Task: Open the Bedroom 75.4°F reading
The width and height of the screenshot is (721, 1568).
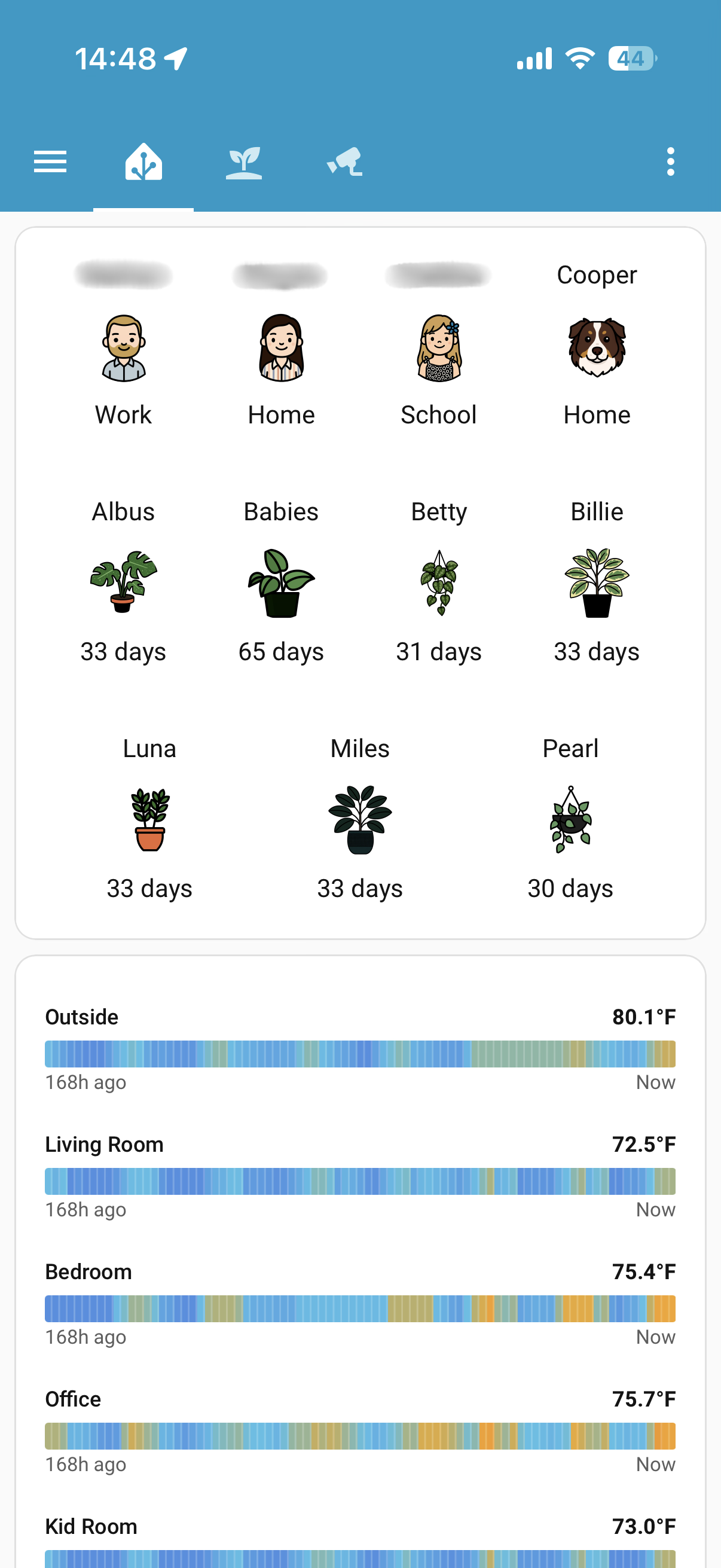Action: point(644,1271)
